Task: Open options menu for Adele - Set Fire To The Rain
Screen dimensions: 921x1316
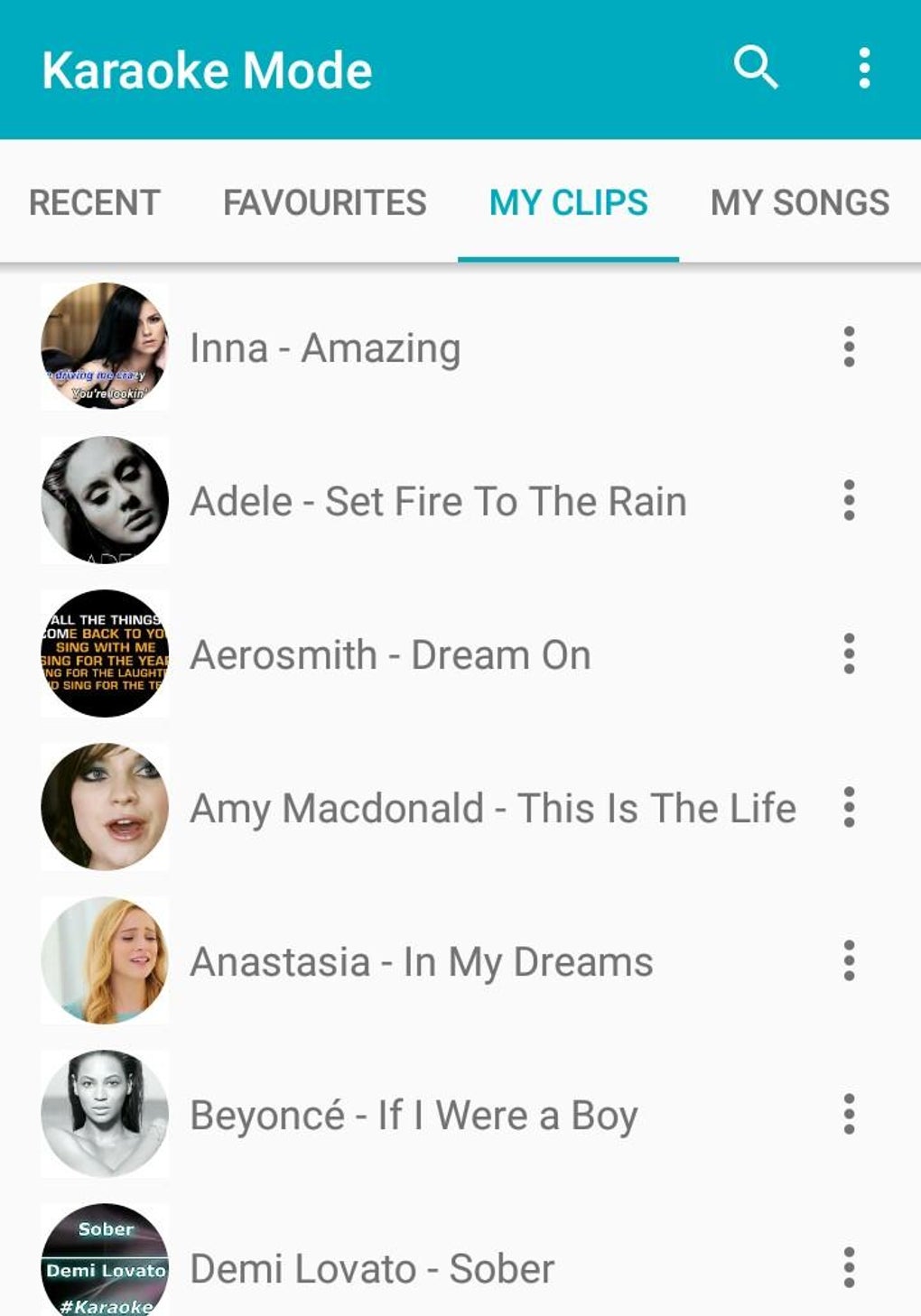Action: (x=849, y=501)
